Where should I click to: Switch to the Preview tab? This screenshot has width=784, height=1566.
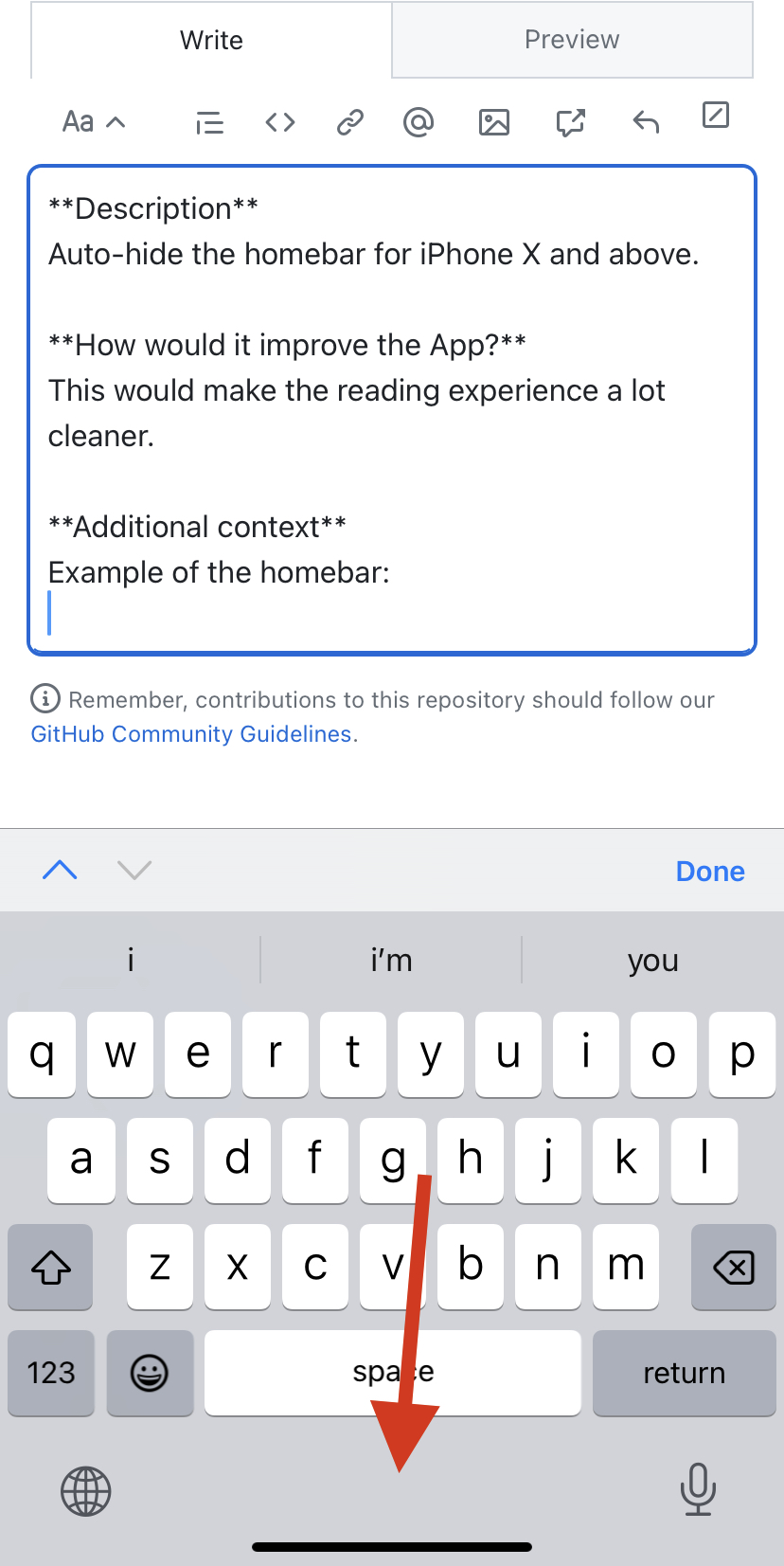tap(571, 40)
